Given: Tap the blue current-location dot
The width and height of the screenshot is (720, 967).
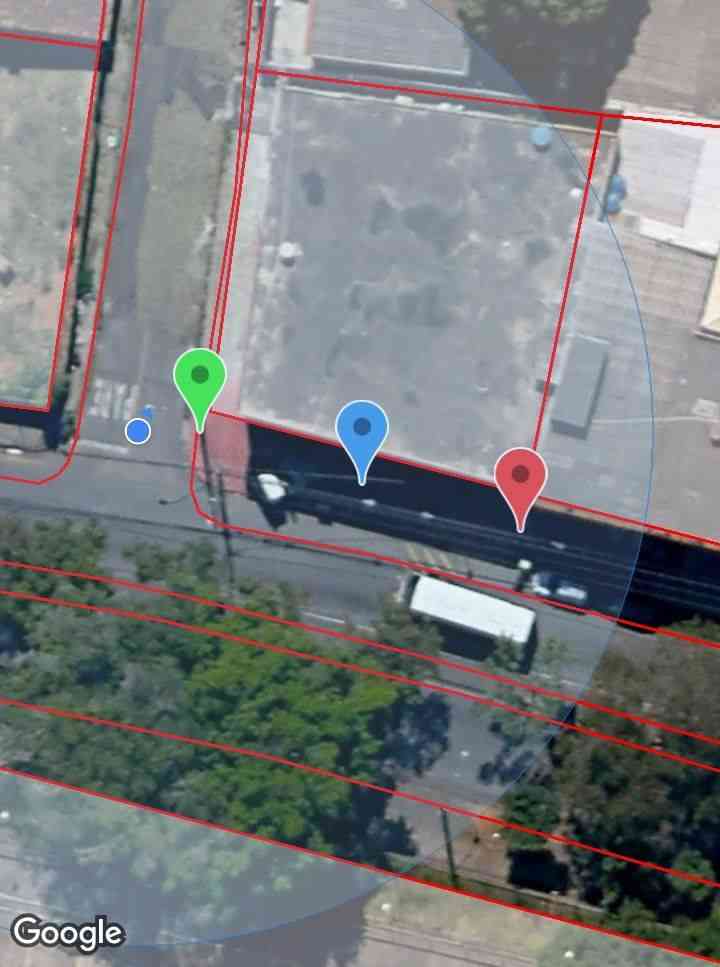Looking at the screenshot, I should click(138, 431).
